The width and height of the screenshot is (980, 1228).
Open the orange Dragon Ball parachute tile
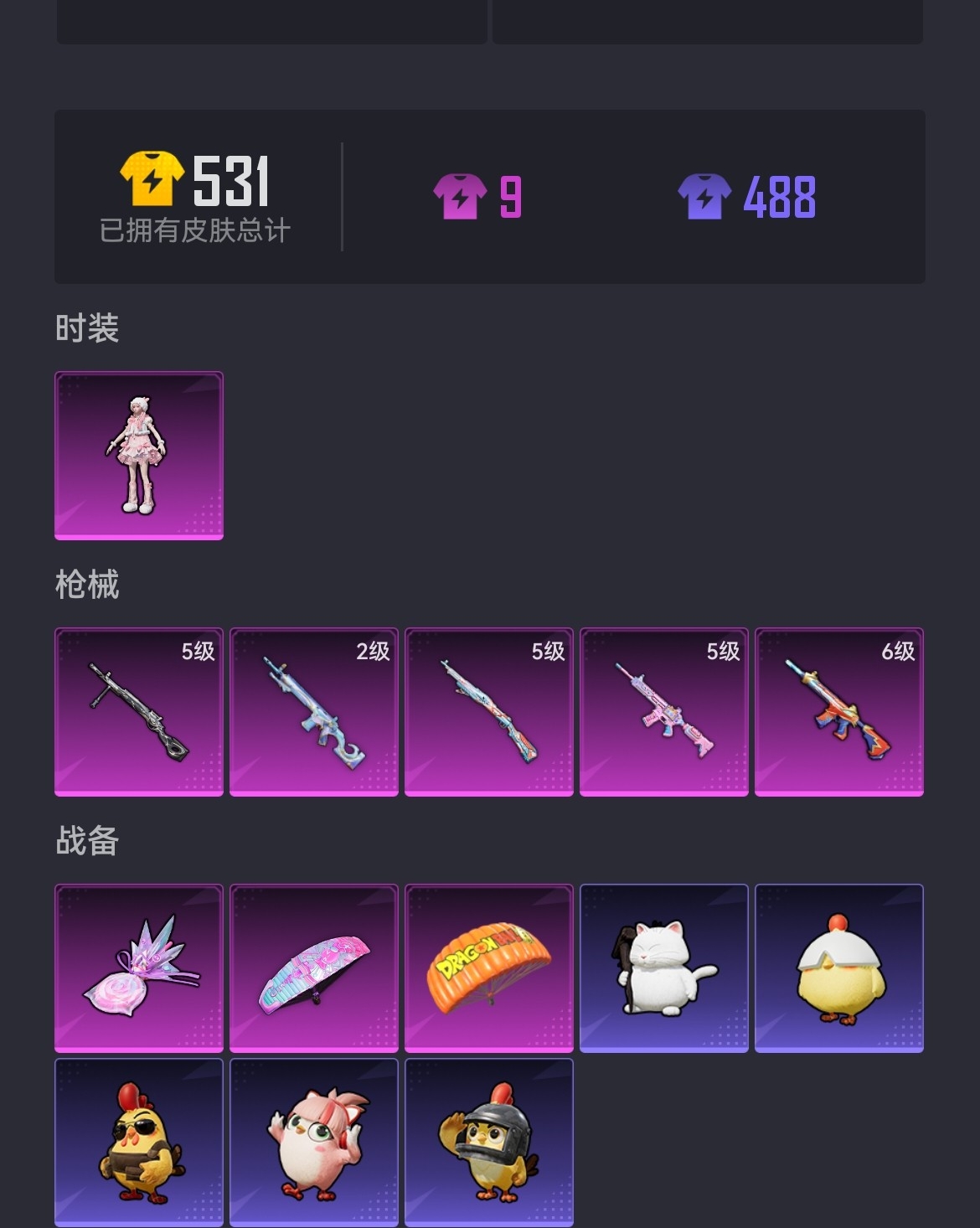click(489, 968)
